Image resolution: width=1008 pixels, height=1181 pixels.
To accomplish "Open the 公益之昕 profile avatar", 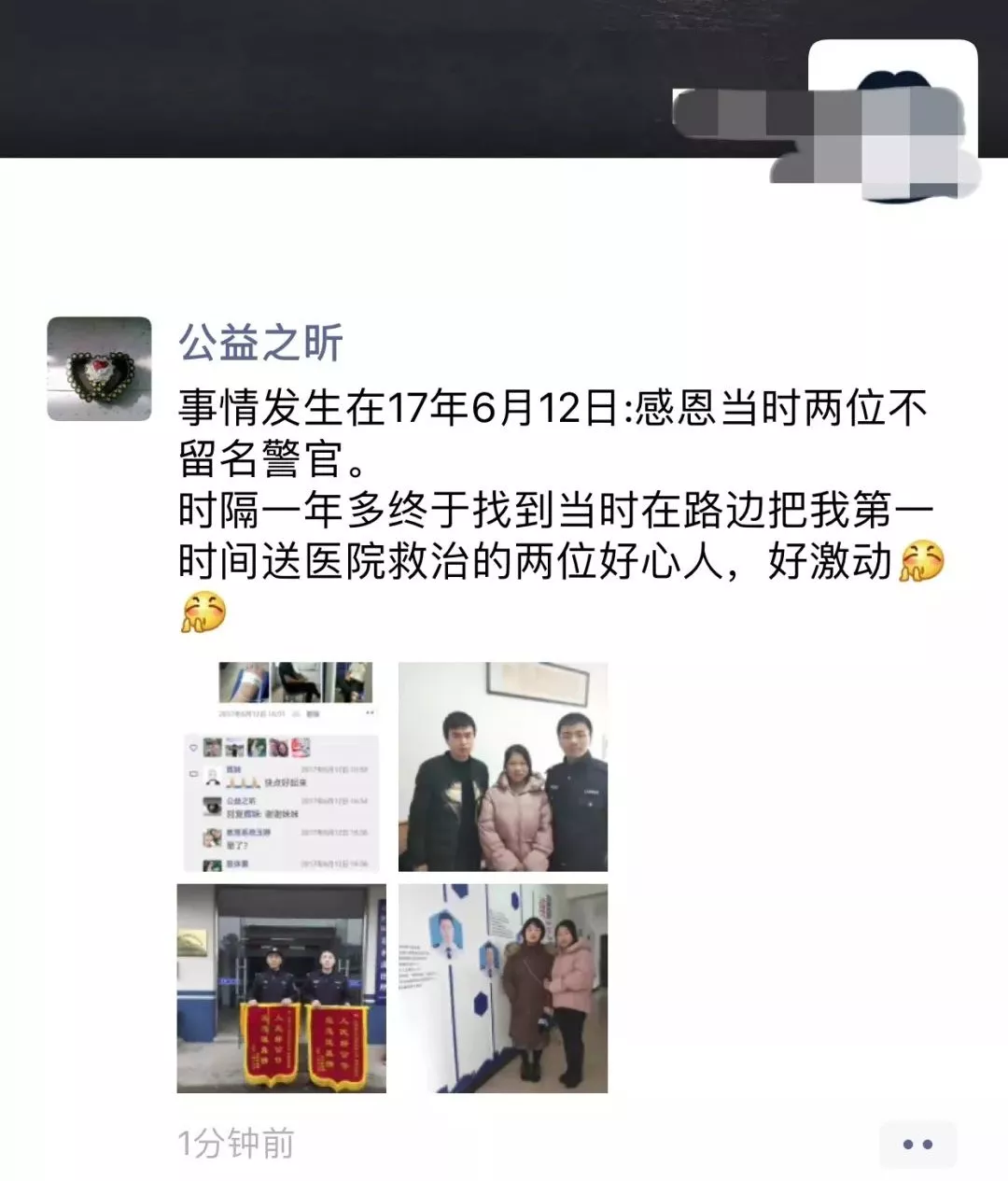I will point(99,369).
